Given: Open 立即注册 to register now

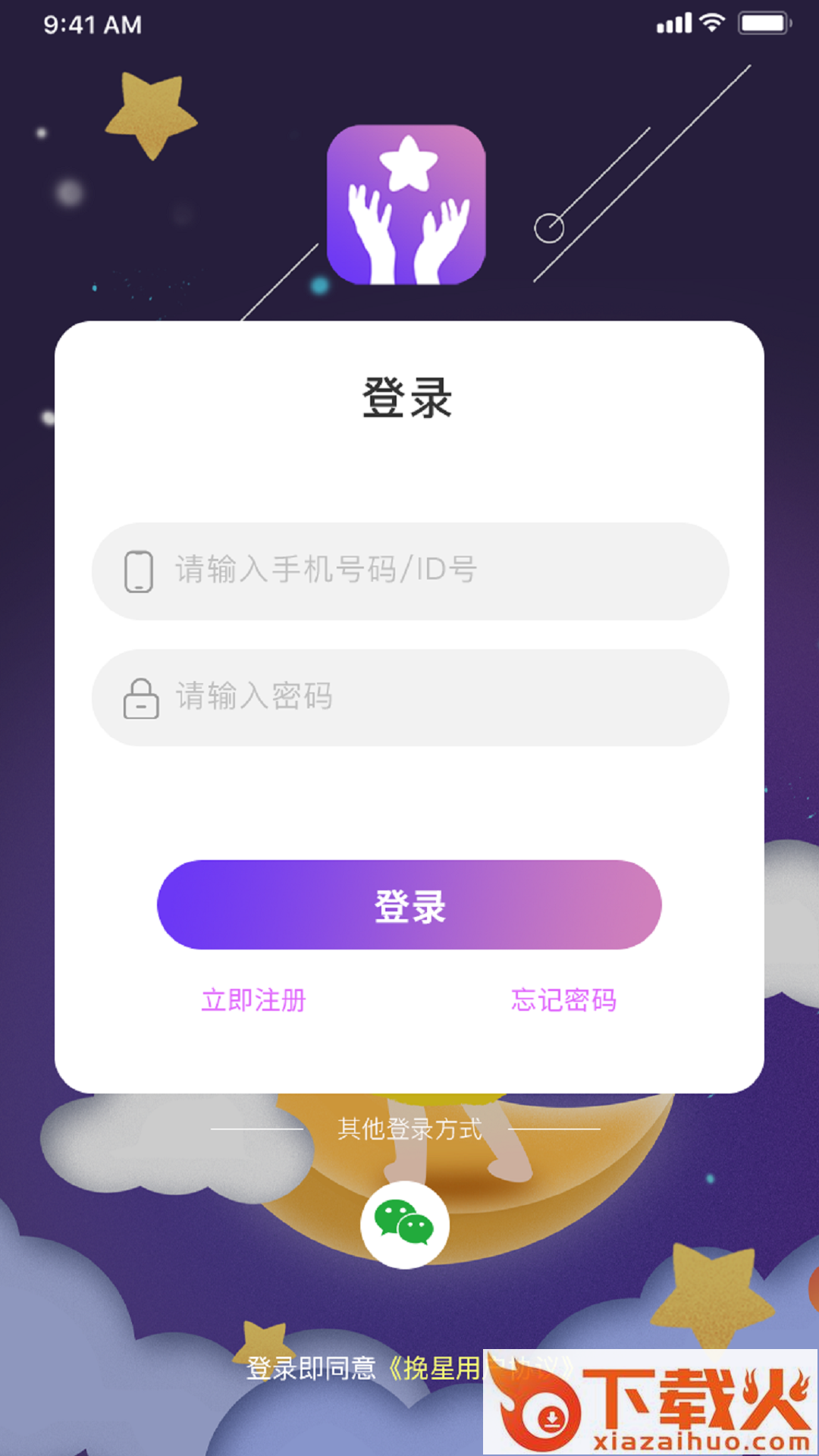Looking at the screenshot, I should pos(253,1000).
